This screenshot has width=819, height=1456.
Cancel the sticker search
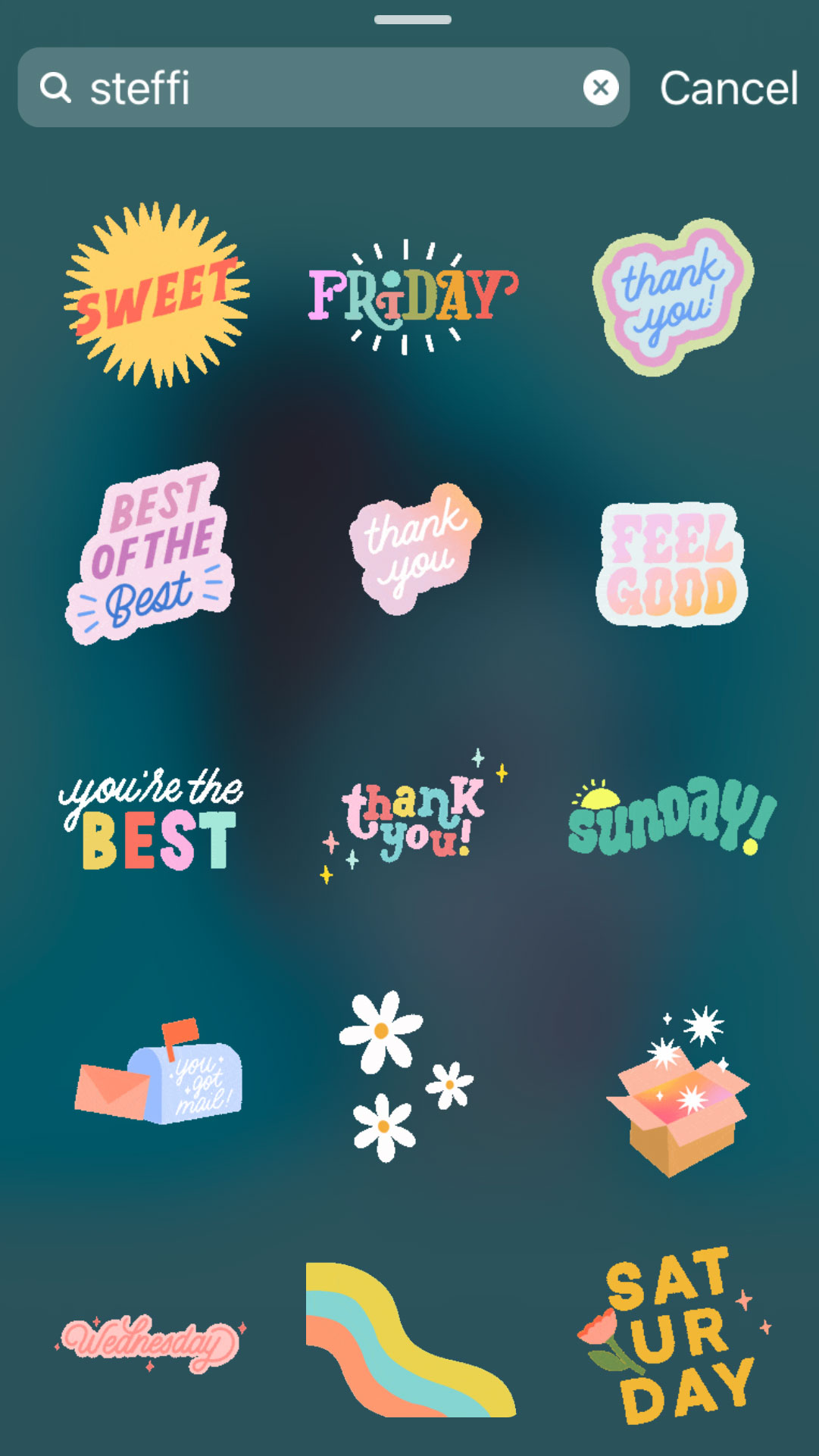click(728, 87)
